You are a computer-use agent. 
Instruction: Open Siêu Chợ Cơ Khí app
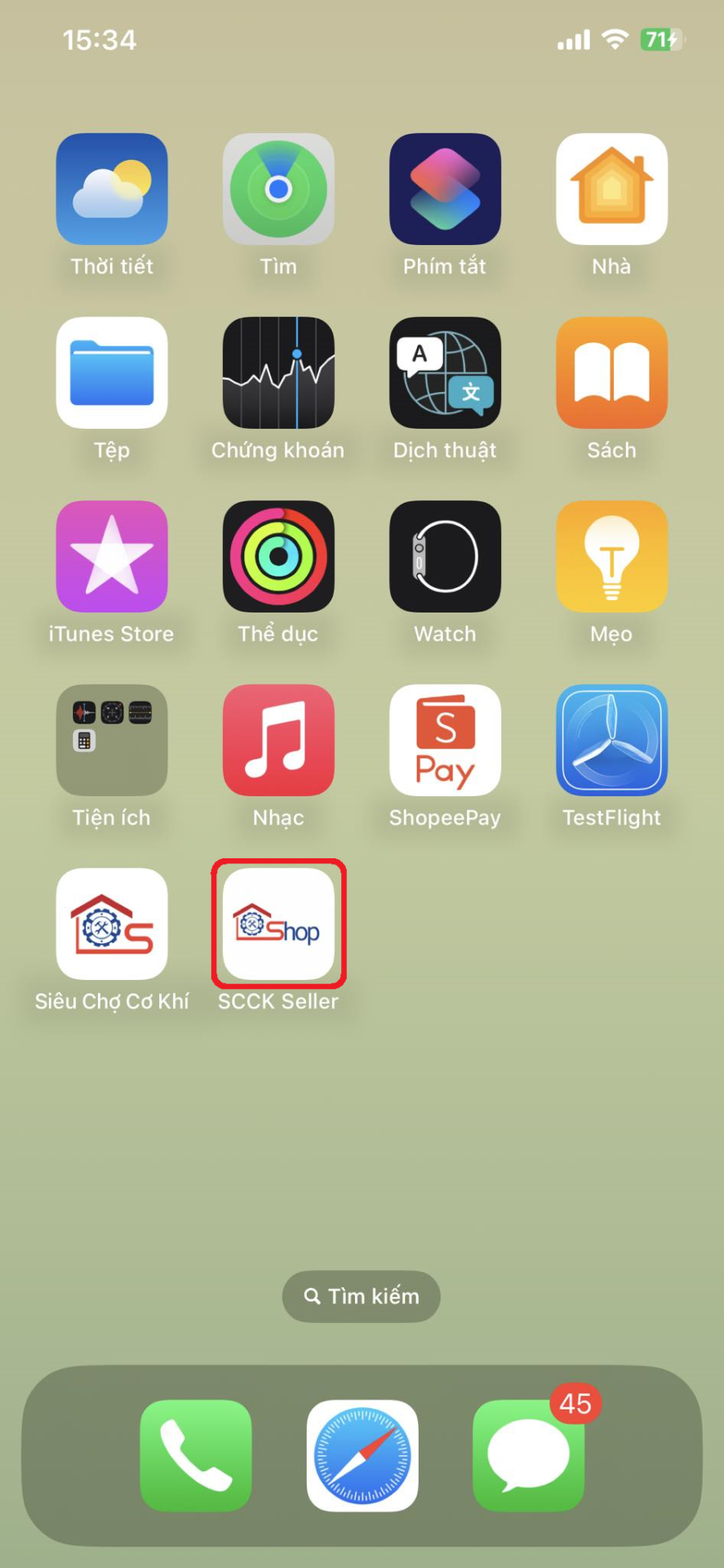112,924
